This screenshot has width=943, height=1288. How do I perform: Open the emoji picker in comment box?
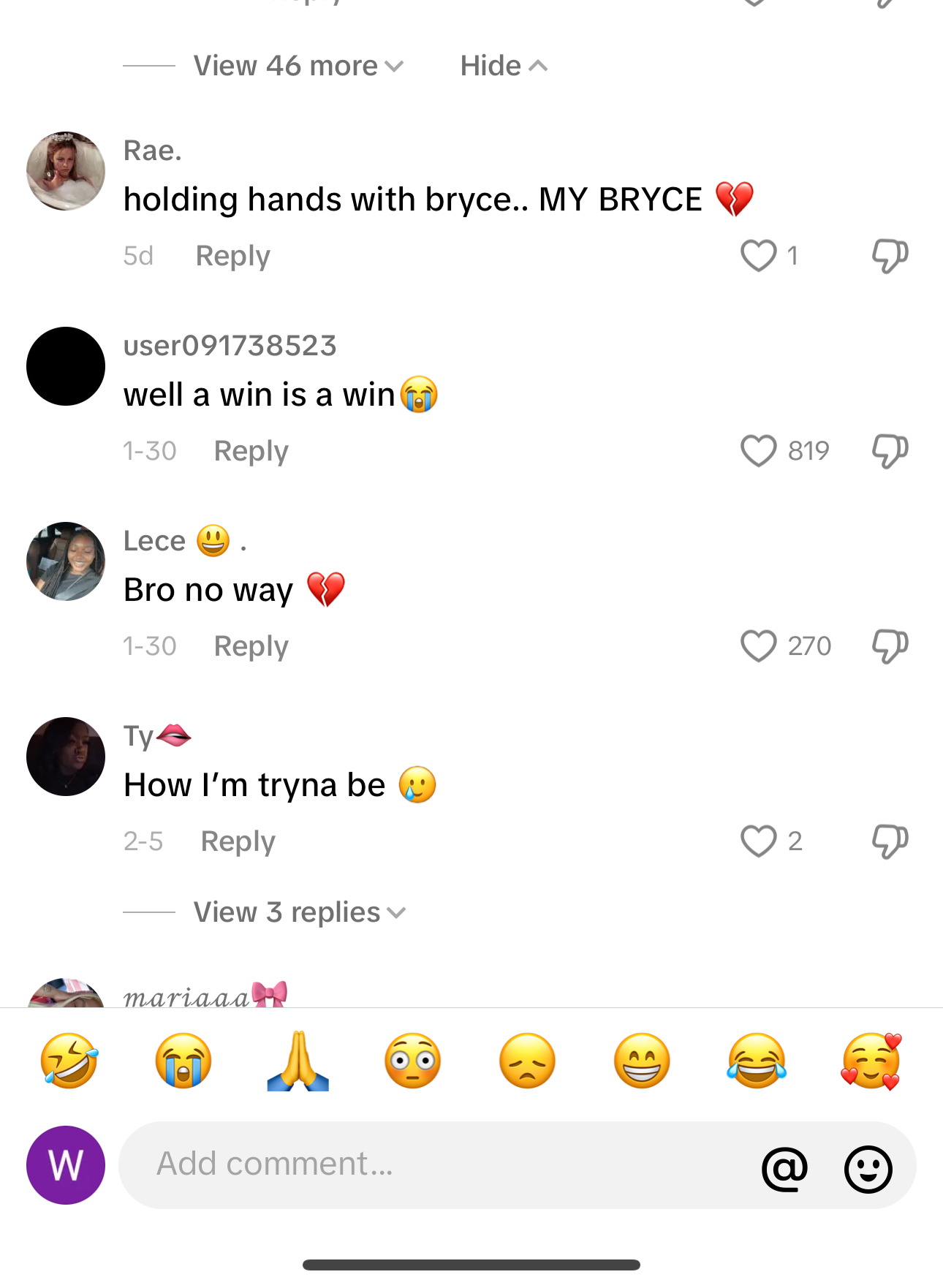pos(868,1168)
